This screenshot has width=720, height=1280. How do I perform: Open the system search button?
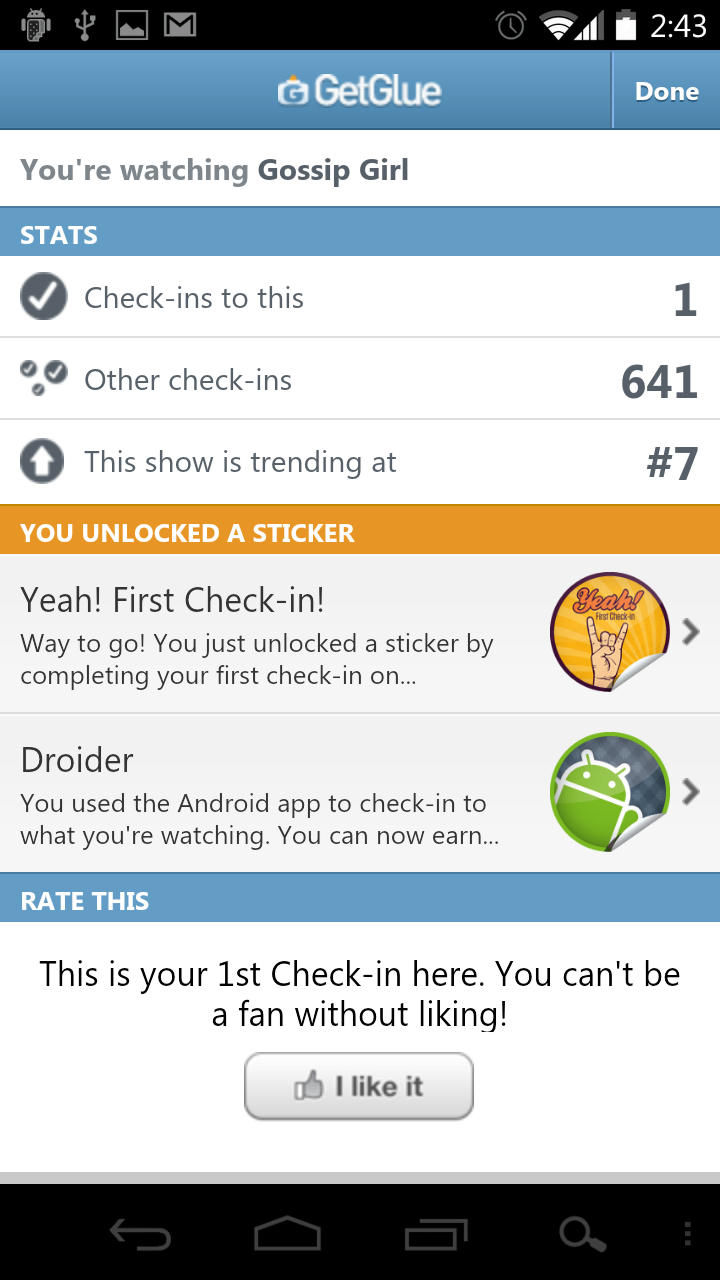(x=582, y=1235)
